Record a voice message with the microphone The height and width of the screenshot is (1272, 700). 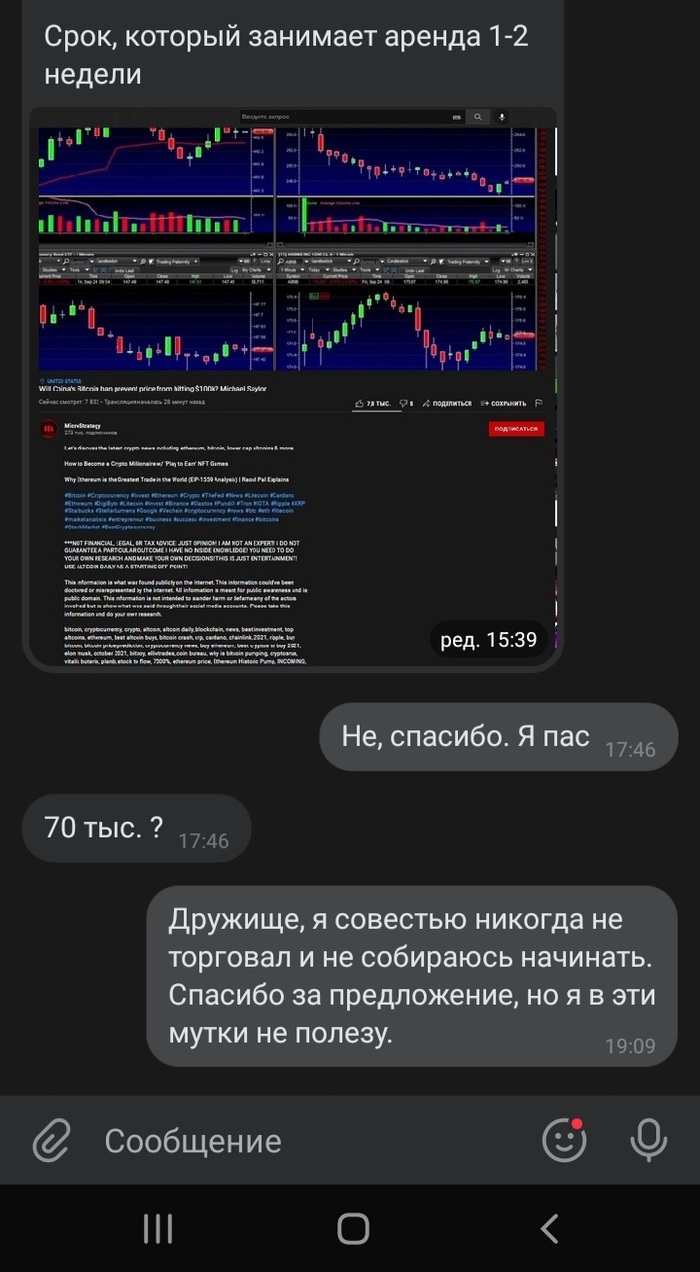coord(649,1139)
